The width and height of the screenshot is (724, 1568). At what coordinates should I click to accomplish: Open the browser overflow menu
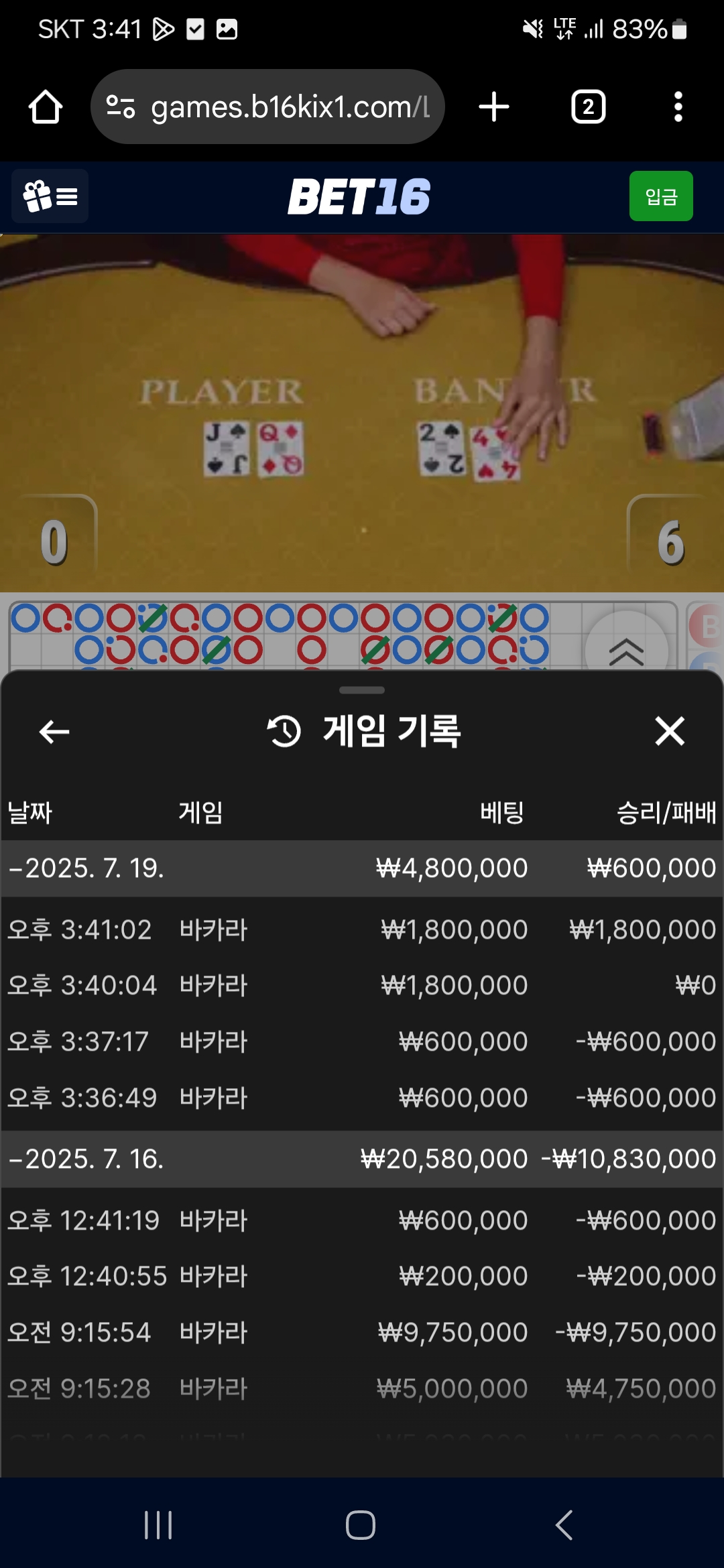[678, 107]
